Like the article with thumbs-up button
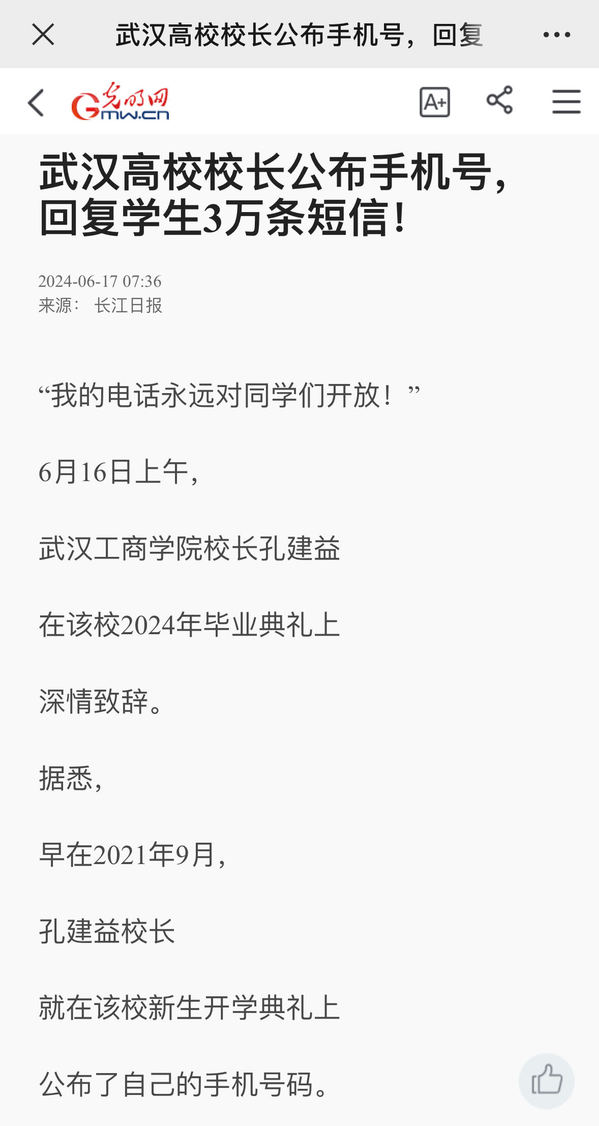Viewport: 599px width, 1126px height. 547,1080
